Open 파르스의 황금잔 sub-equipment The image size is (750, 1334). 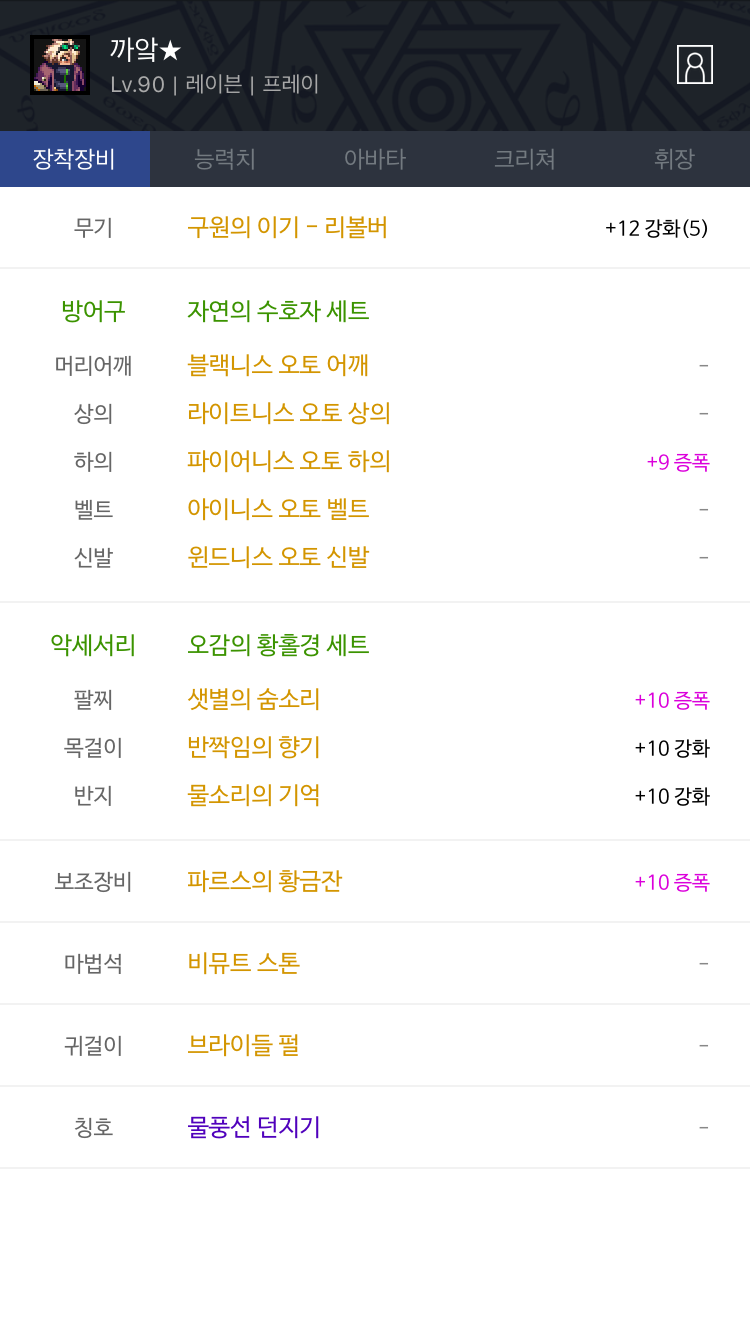click(264, 881)
